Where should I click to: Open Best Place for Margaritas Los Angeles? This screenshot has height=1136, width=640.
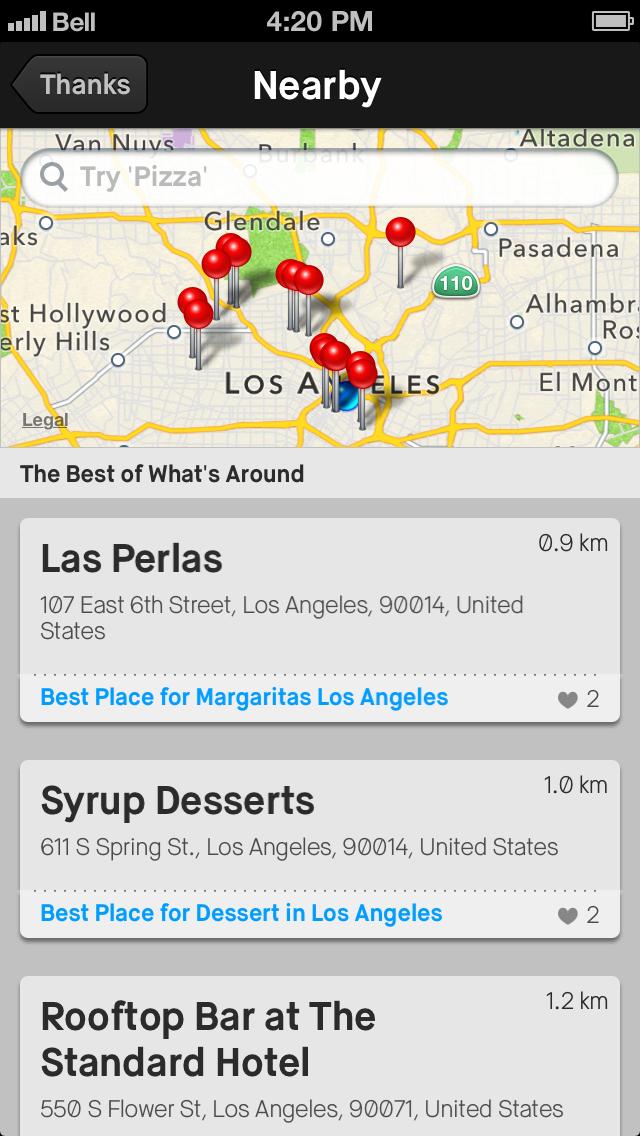click(245, 698)
